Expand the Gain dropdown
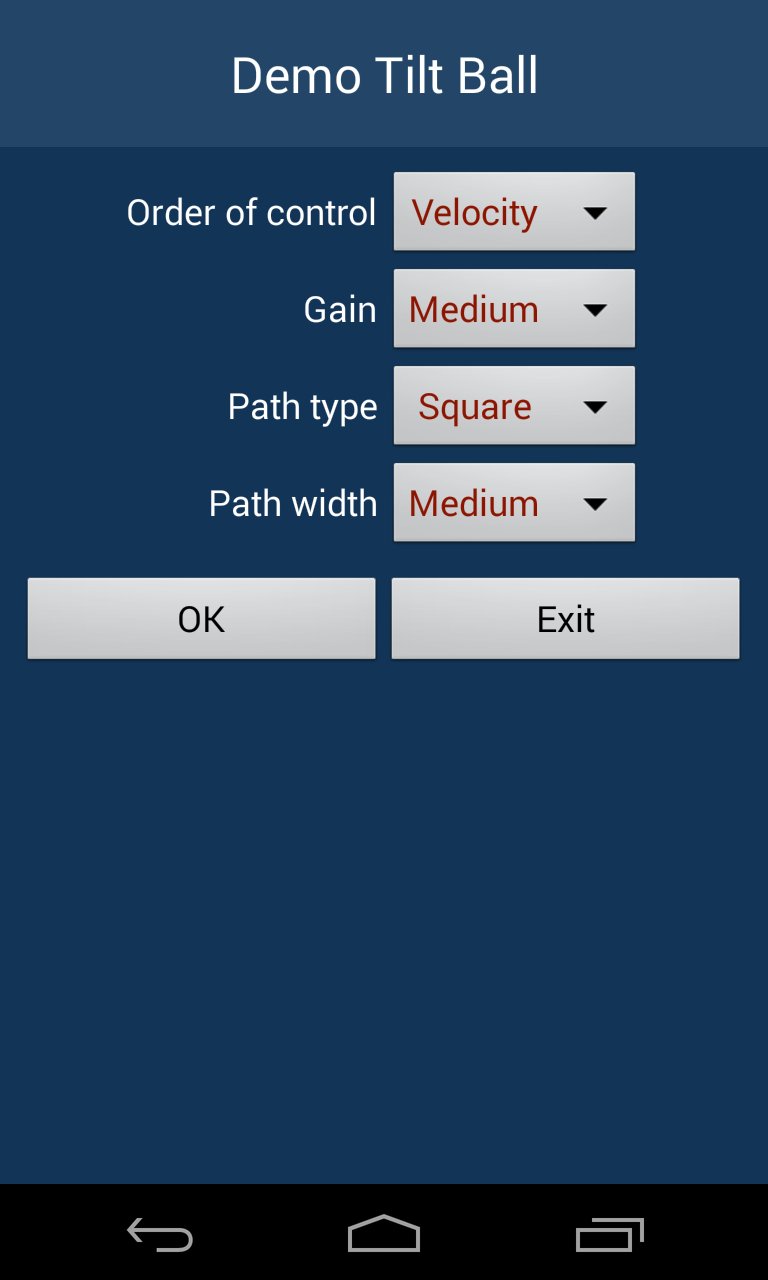This screenshot has height=1280, width=768. (514, 308)
